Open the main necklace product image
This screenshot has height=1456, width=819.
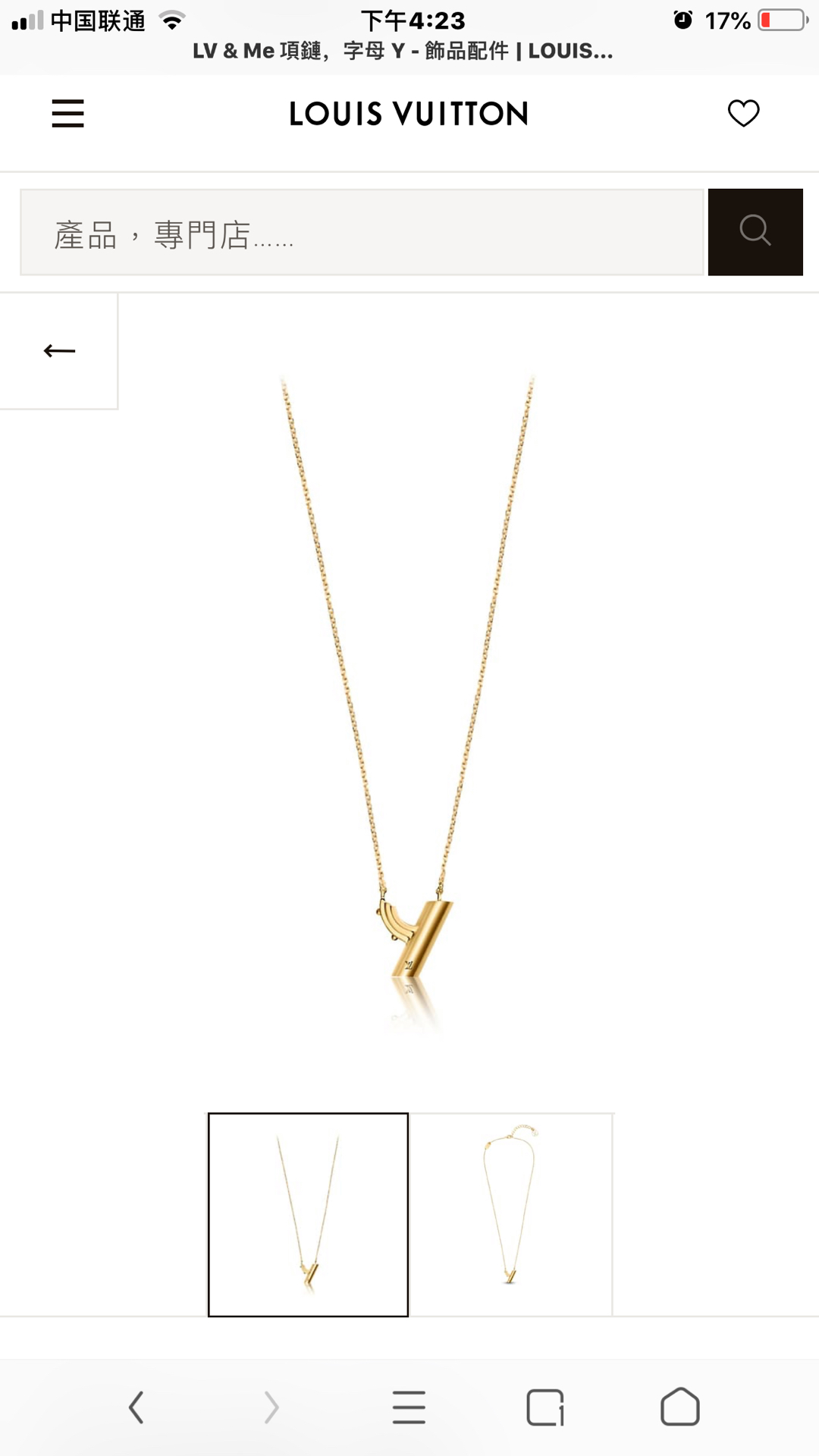tap(409, 701)
